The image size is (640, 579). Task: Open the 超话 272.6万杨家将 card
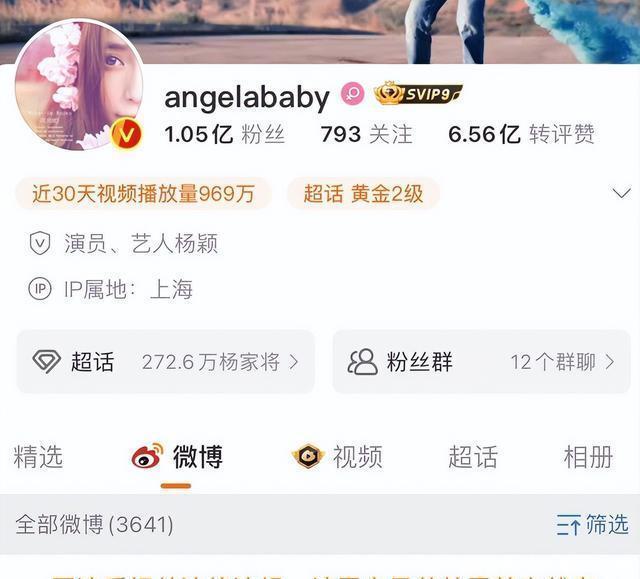[x=165, y=362]
